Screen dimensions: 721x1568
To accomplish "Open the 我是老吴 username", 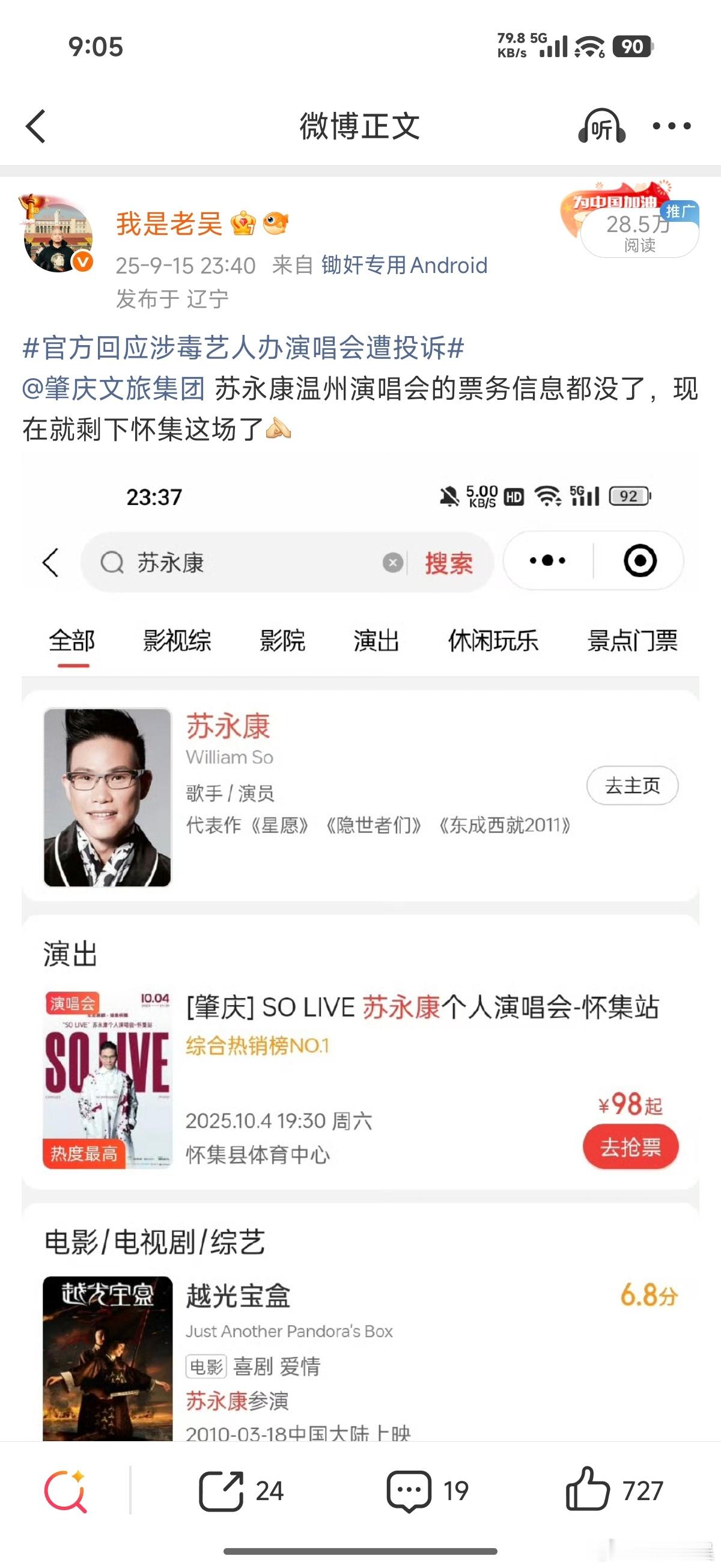I will tap(169, 224).
